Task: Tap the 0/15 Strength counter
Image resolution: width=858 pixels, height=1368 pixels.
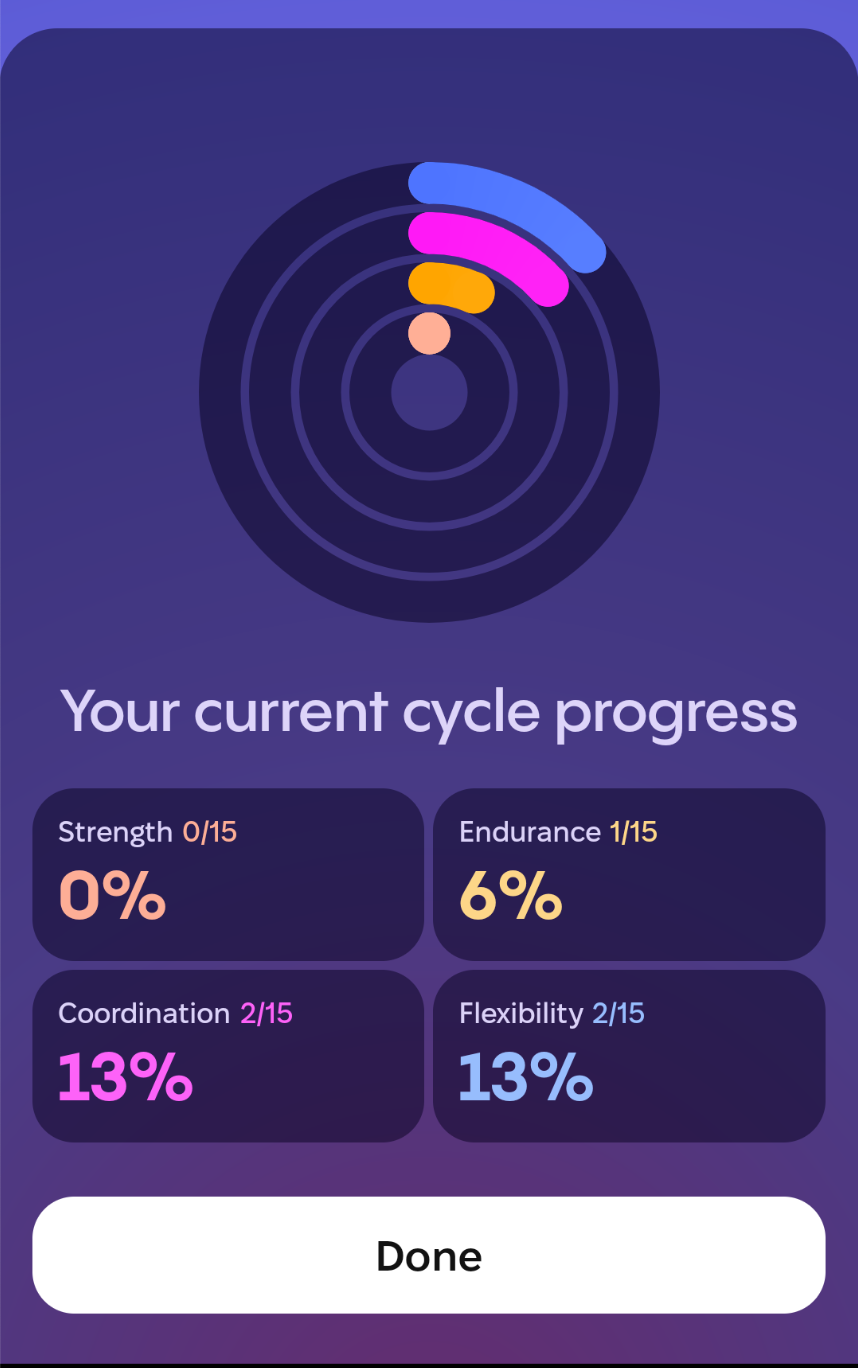Action: (x=209, y=831)
